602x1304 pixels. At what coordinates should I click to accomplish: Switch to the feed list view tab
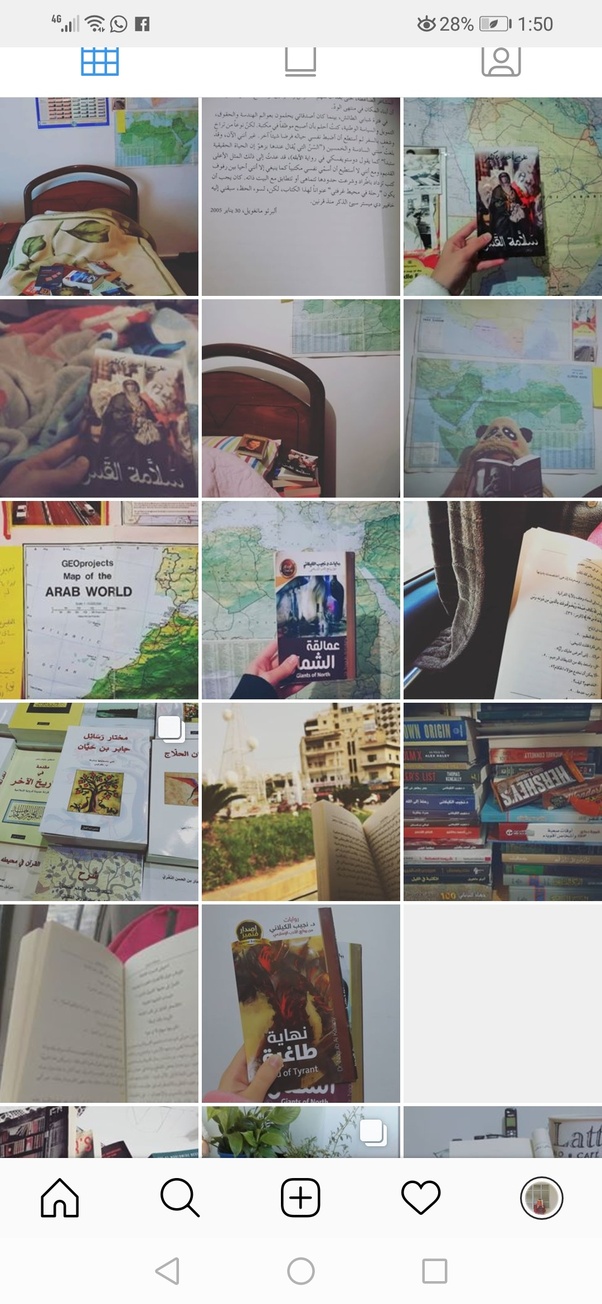click(x=300, y=62)
